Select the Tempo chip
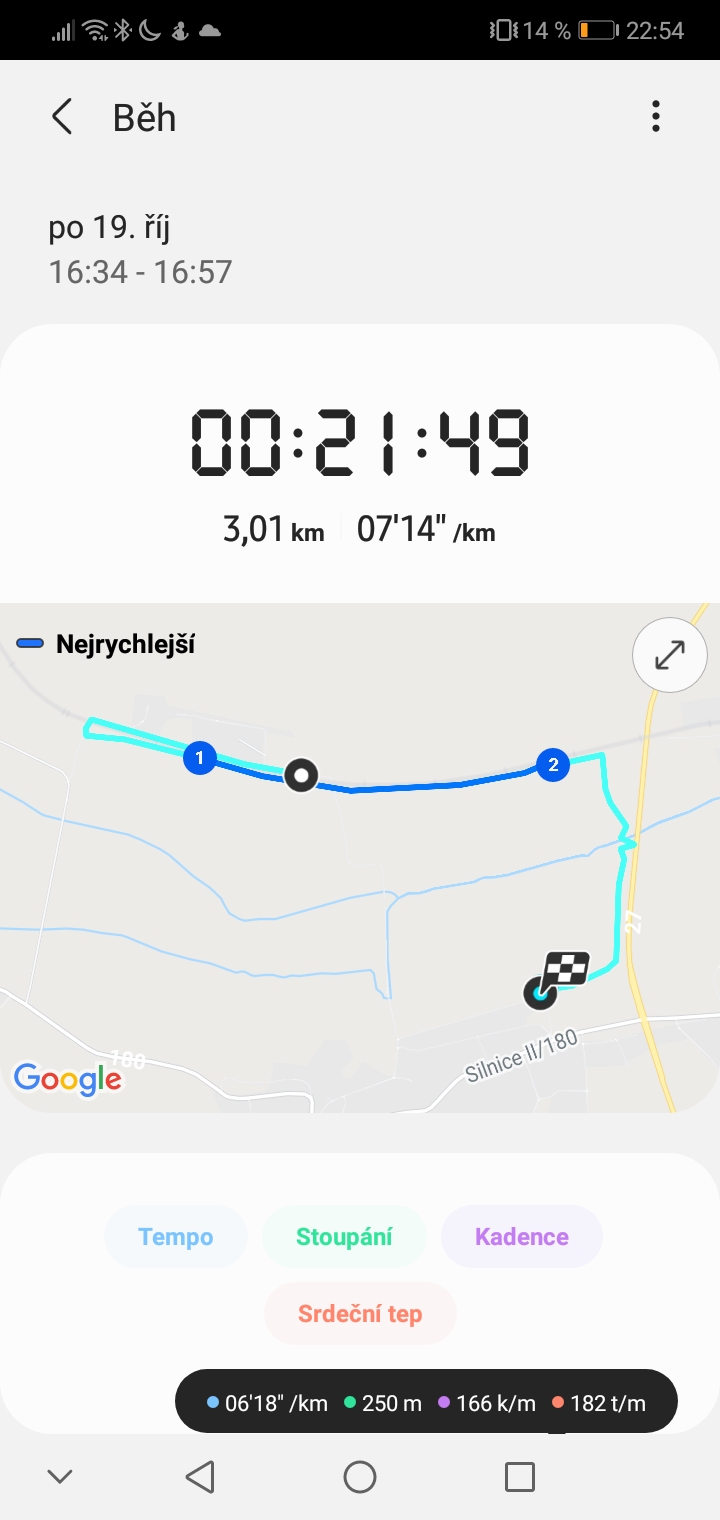Viewport: 720px width, 1520px height. (x=176, y=1237)
